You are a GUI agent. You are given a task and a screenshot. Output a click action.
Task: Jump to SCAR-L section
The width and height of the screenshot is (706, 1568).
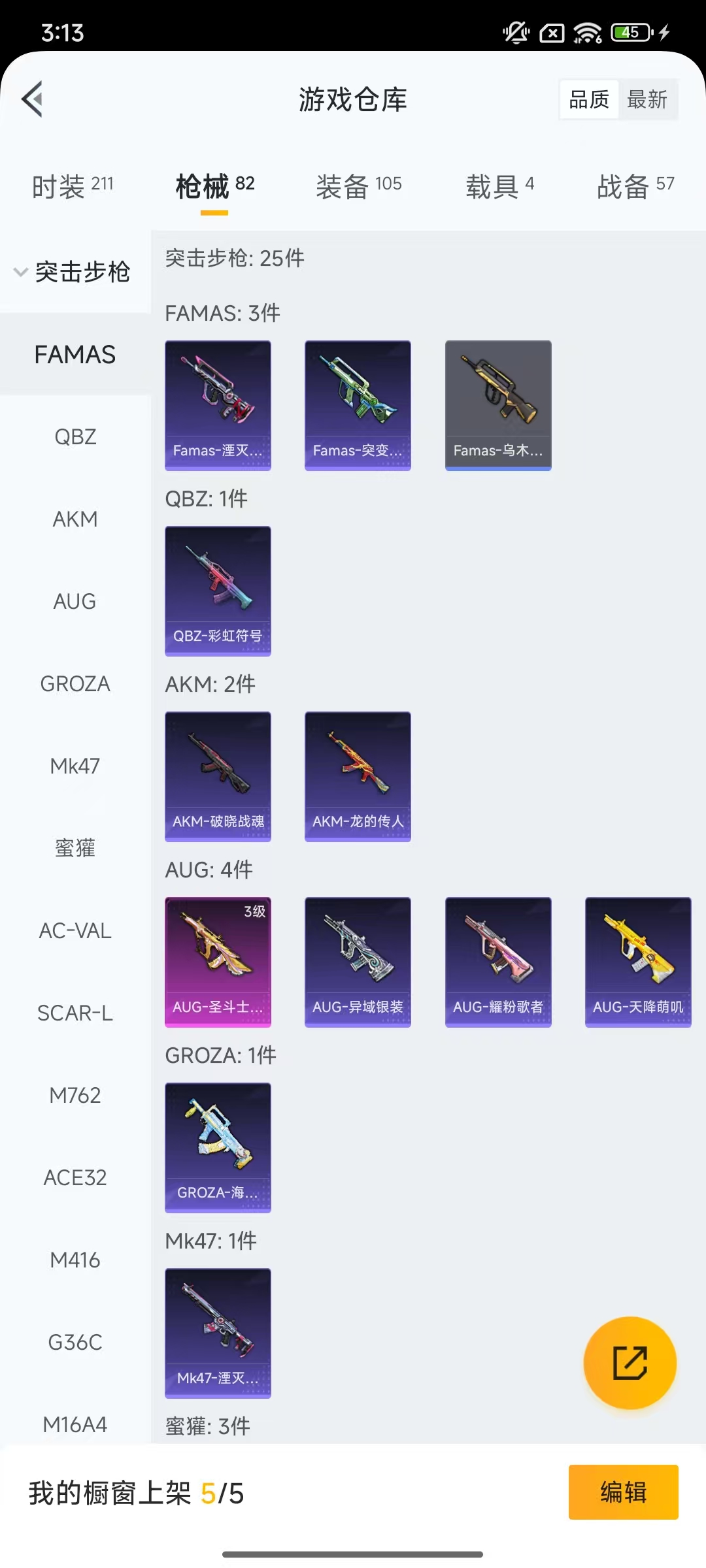pyautogui.click(x=75, y=1013)
